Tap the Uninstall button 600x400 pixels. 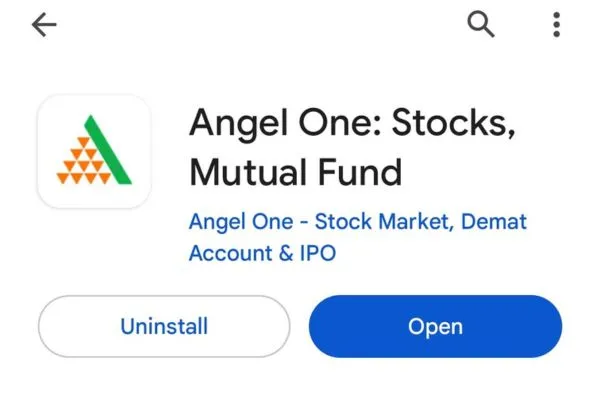pyautogui.click(x=164, y=326)
